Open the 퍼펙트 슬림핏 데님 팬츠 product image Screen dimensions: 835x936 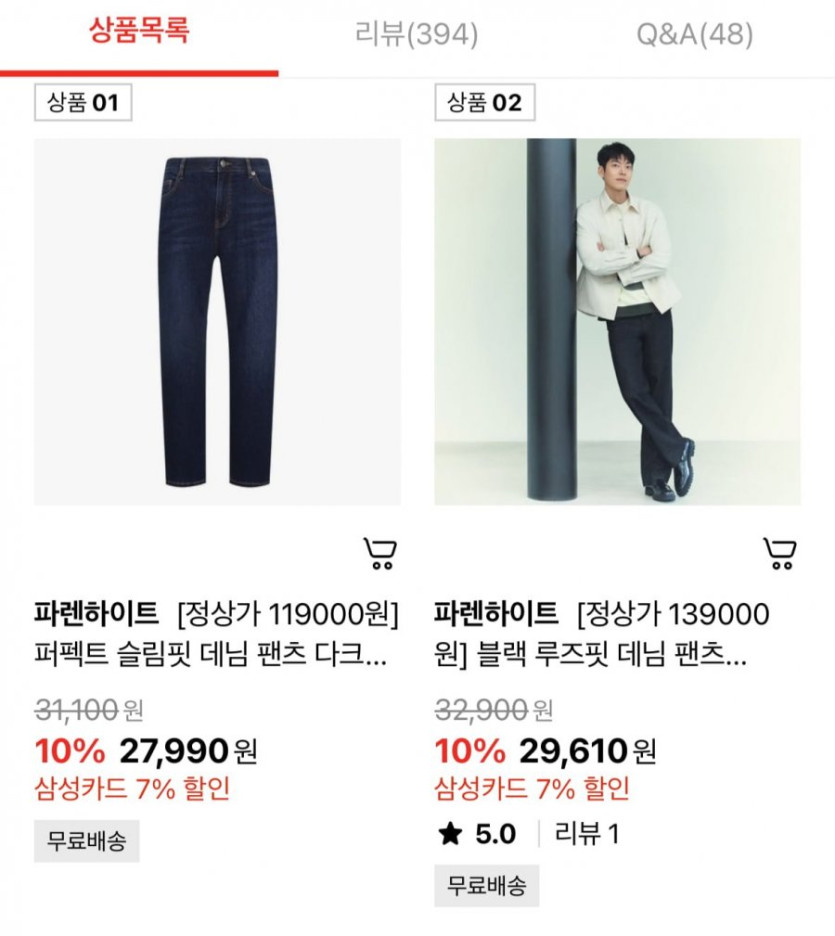pyautogui.click(x=217, y=321)
